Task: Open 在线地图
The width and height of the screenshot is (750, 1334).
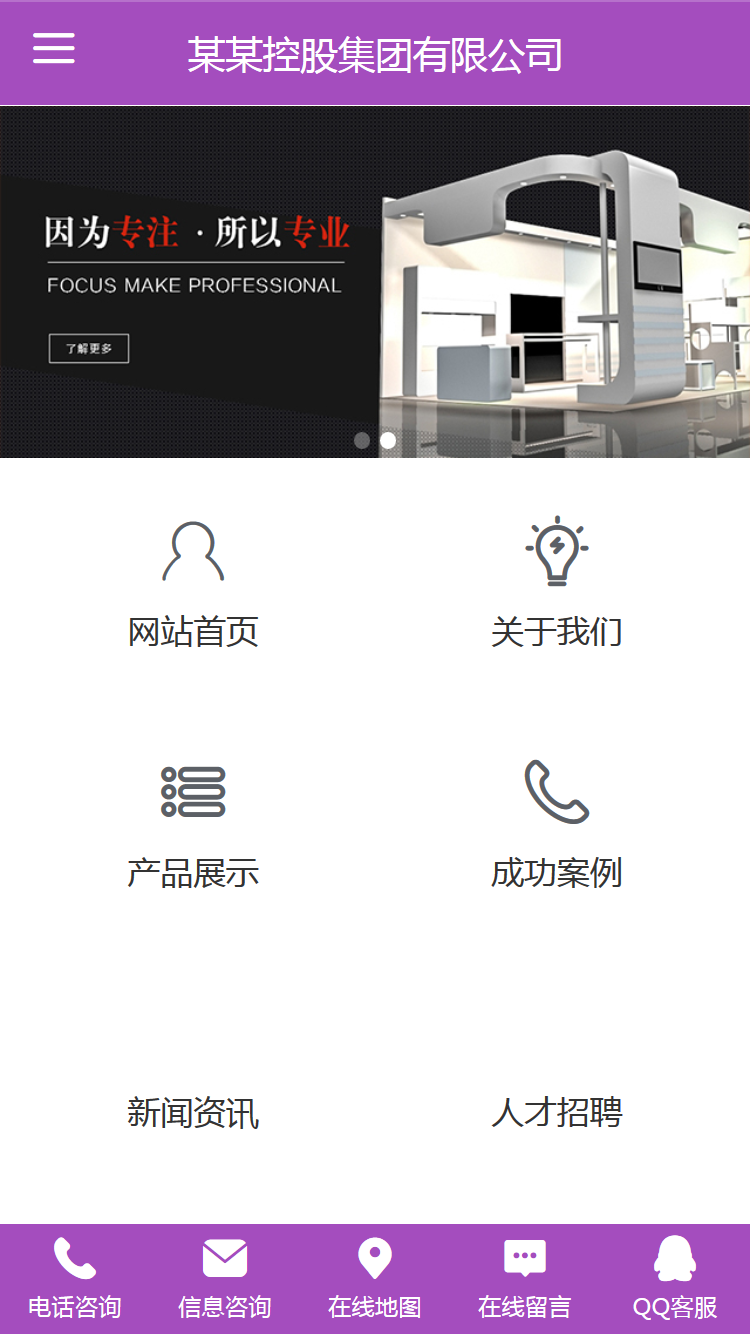Action: click(375, 1279)
